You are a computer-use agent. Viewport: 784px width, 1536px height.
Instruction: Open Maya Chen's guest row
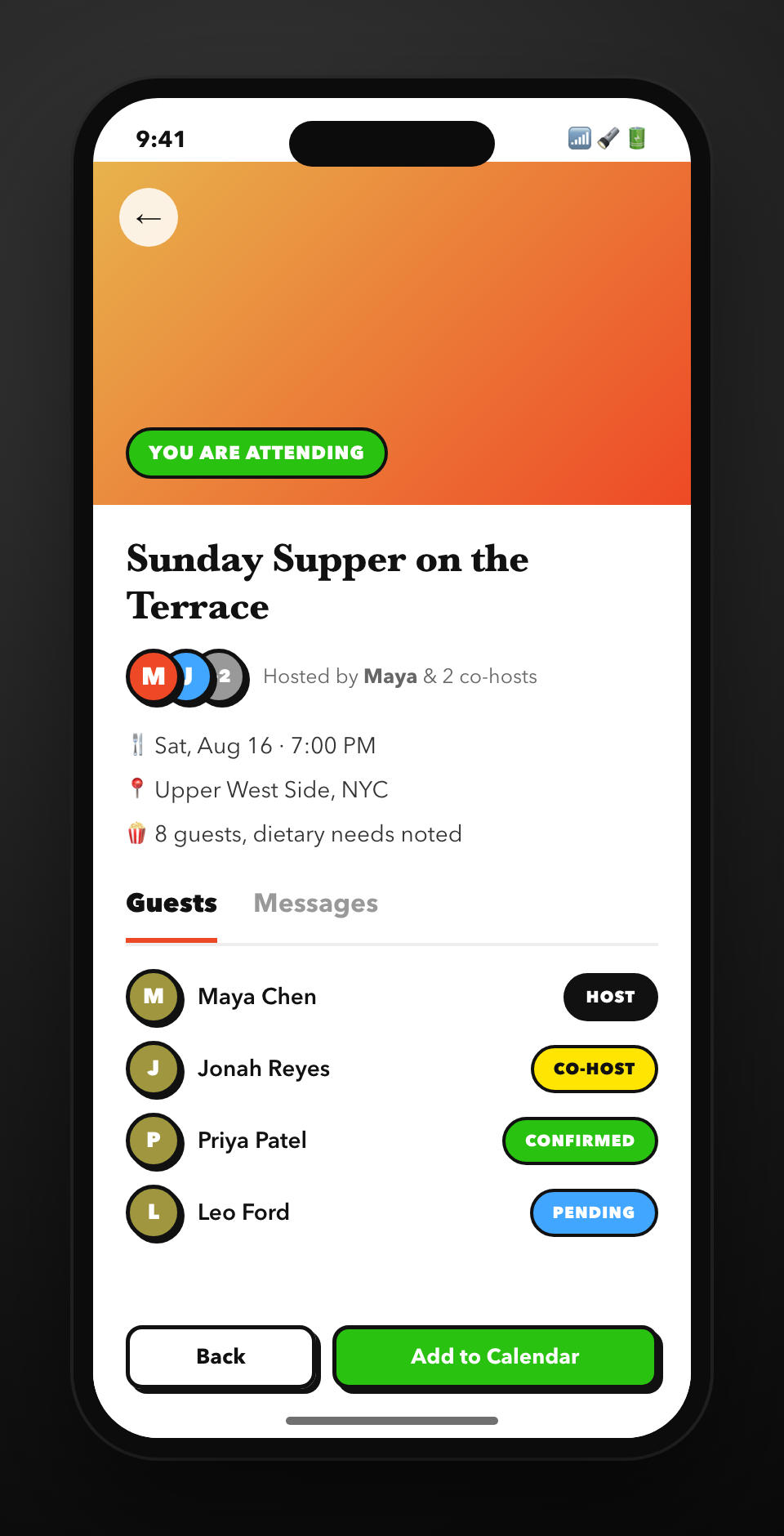392,997
